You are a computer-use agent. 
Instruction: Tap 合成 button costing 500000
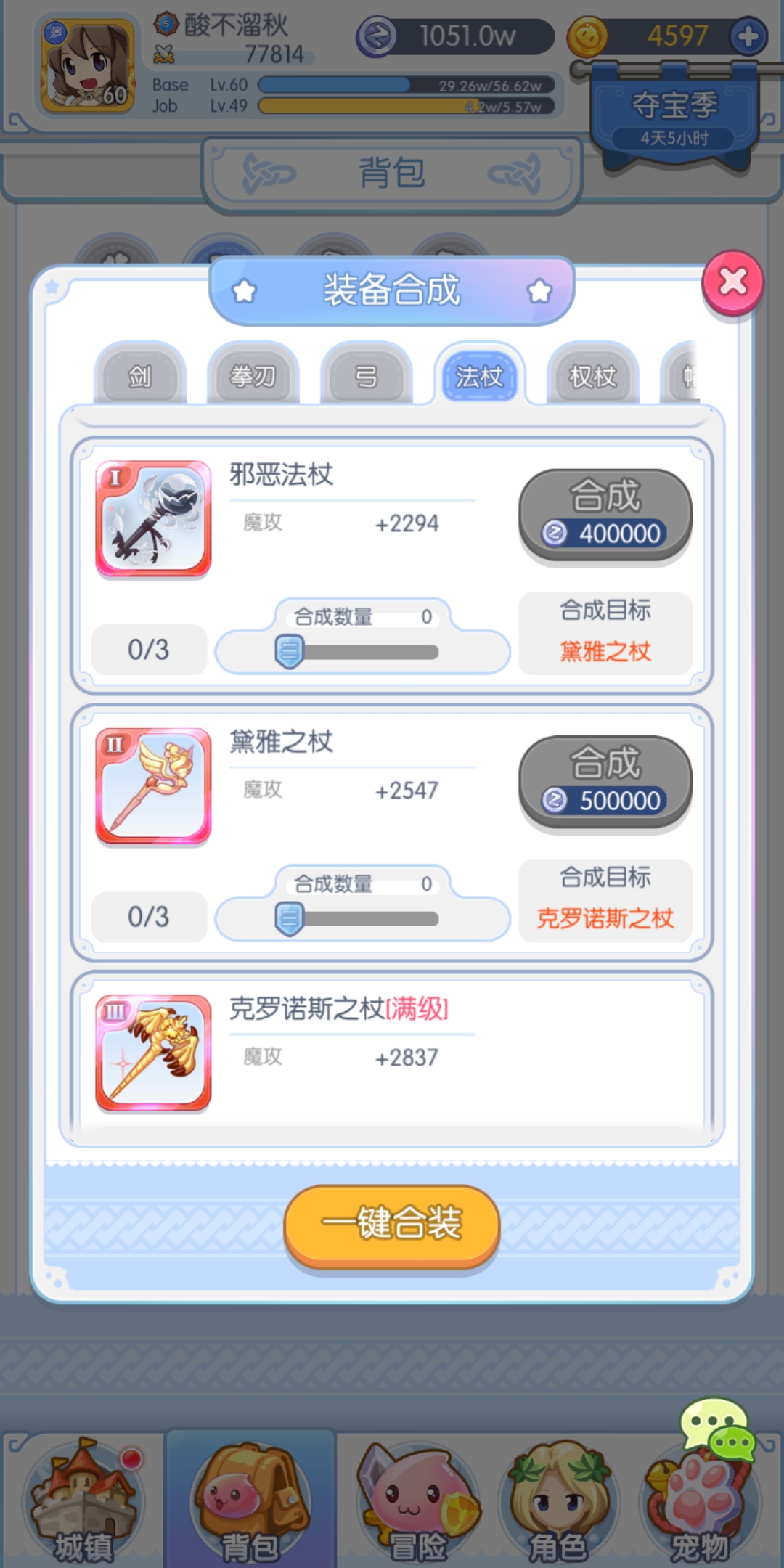pos(605,781)
